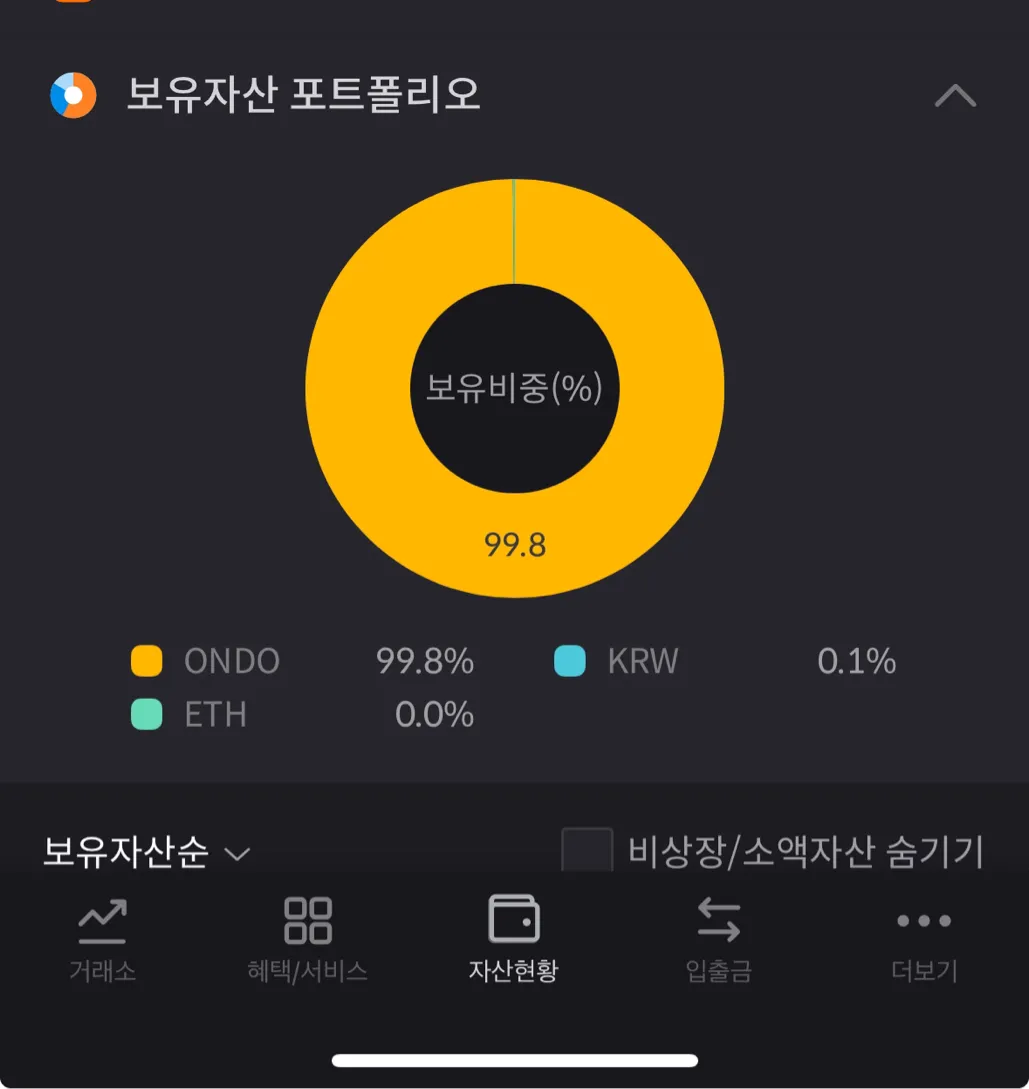
Task: Tap the 더보기 three-dot icon
Action: pyautogui.click(x=923, y=921)
